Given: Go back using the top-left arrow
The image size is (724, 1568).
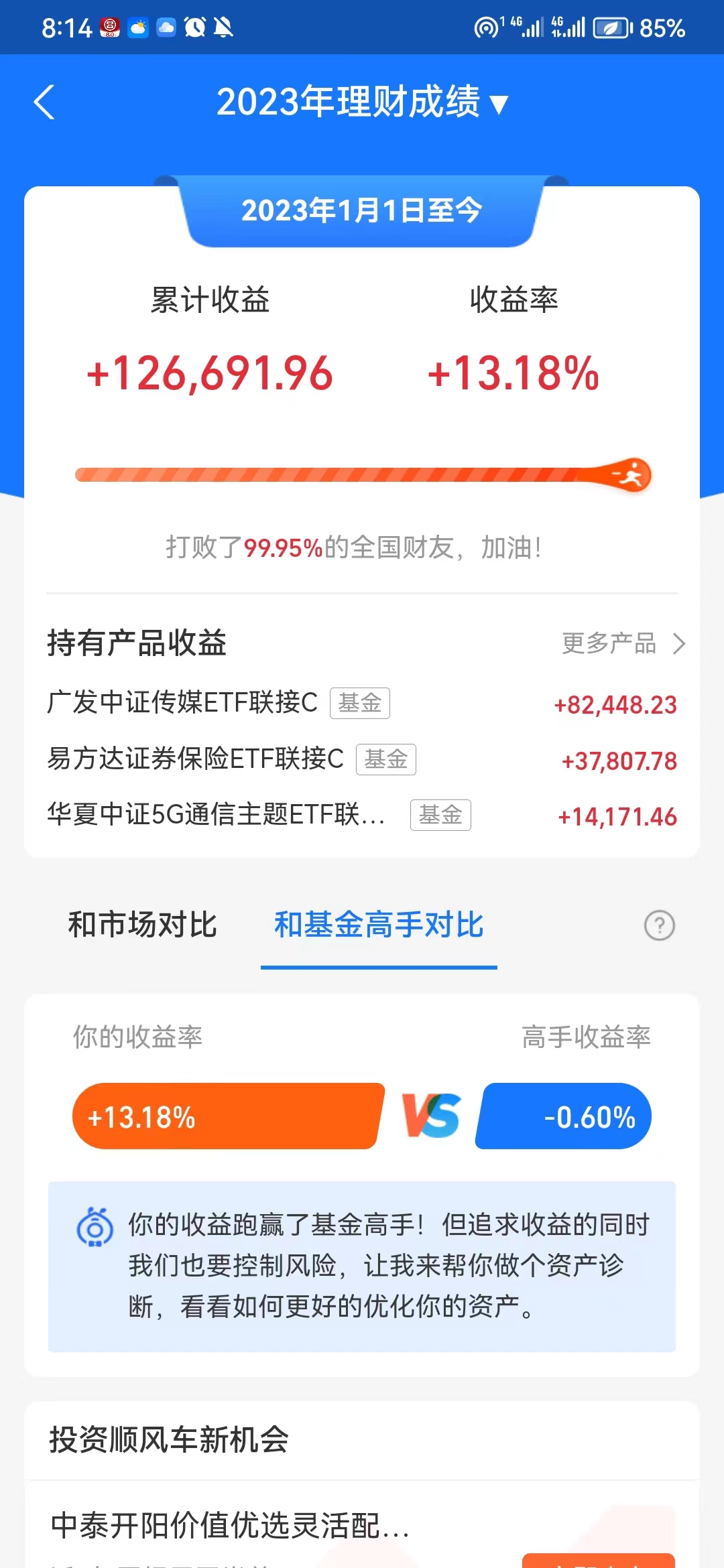Looking at the screenshot, I should [x=44, y=103].
